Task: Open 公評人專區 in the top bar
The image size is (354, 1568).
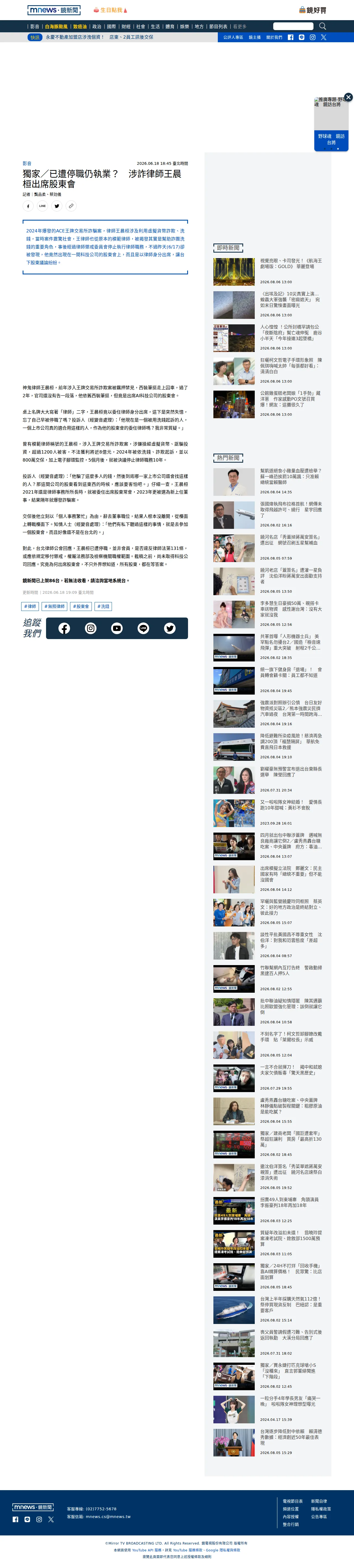Action: pos(233,37)
